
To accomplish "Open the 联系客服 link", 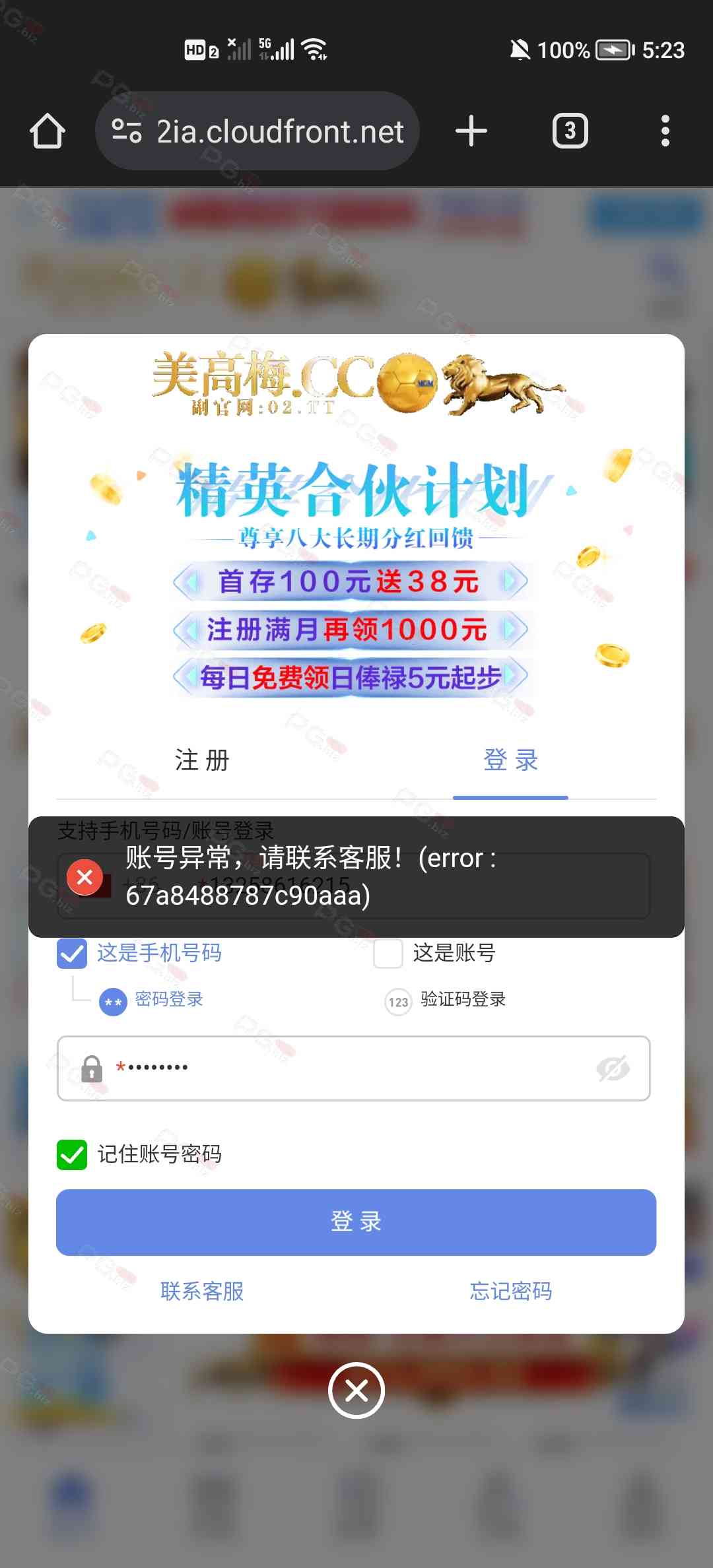I will point(202,1291).
